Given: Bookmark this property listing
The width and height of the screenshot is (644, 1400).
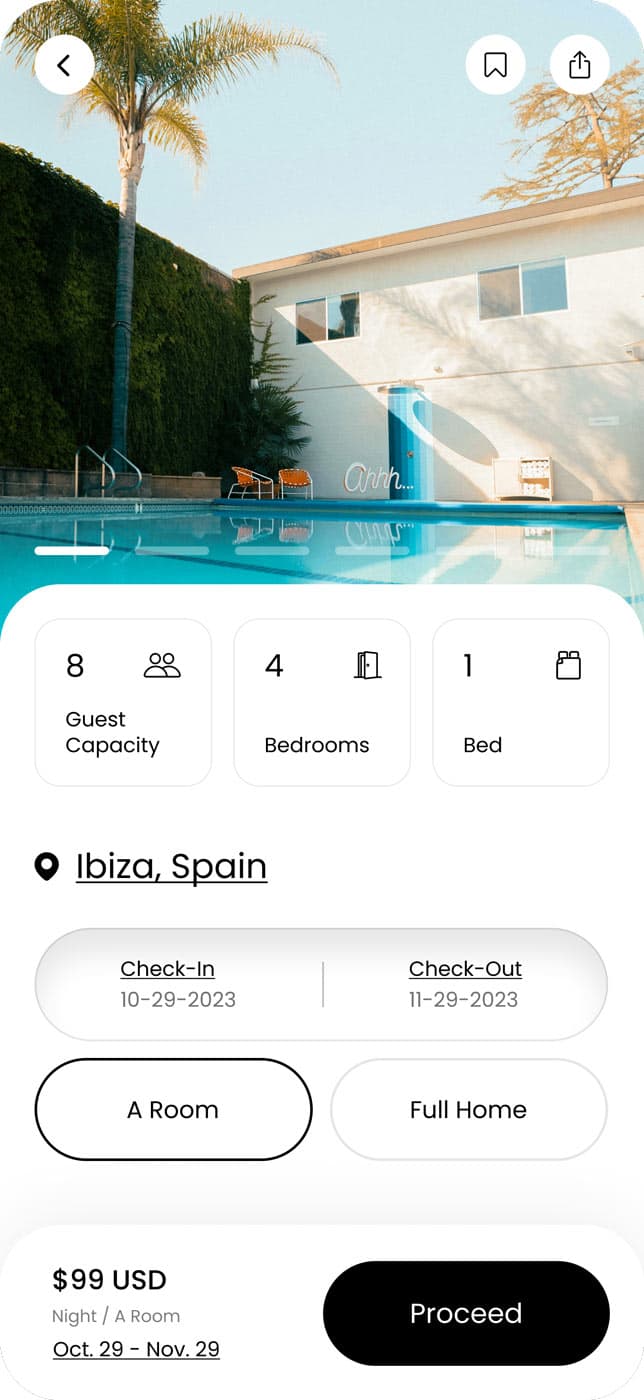Looking at the screenshot, I should coord(495,65).
